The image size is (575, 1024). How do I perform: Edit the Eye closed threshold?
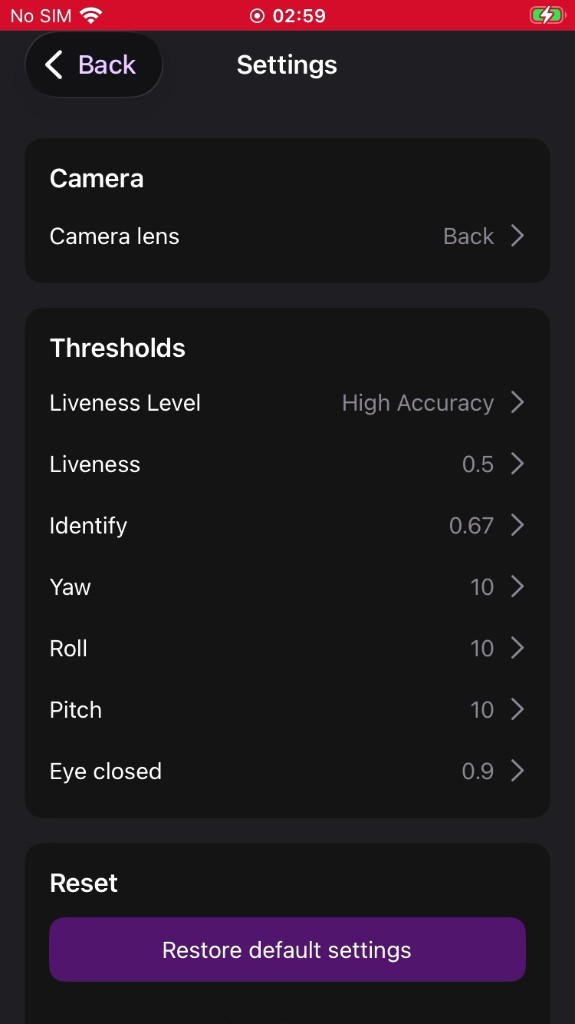point(288,771)
